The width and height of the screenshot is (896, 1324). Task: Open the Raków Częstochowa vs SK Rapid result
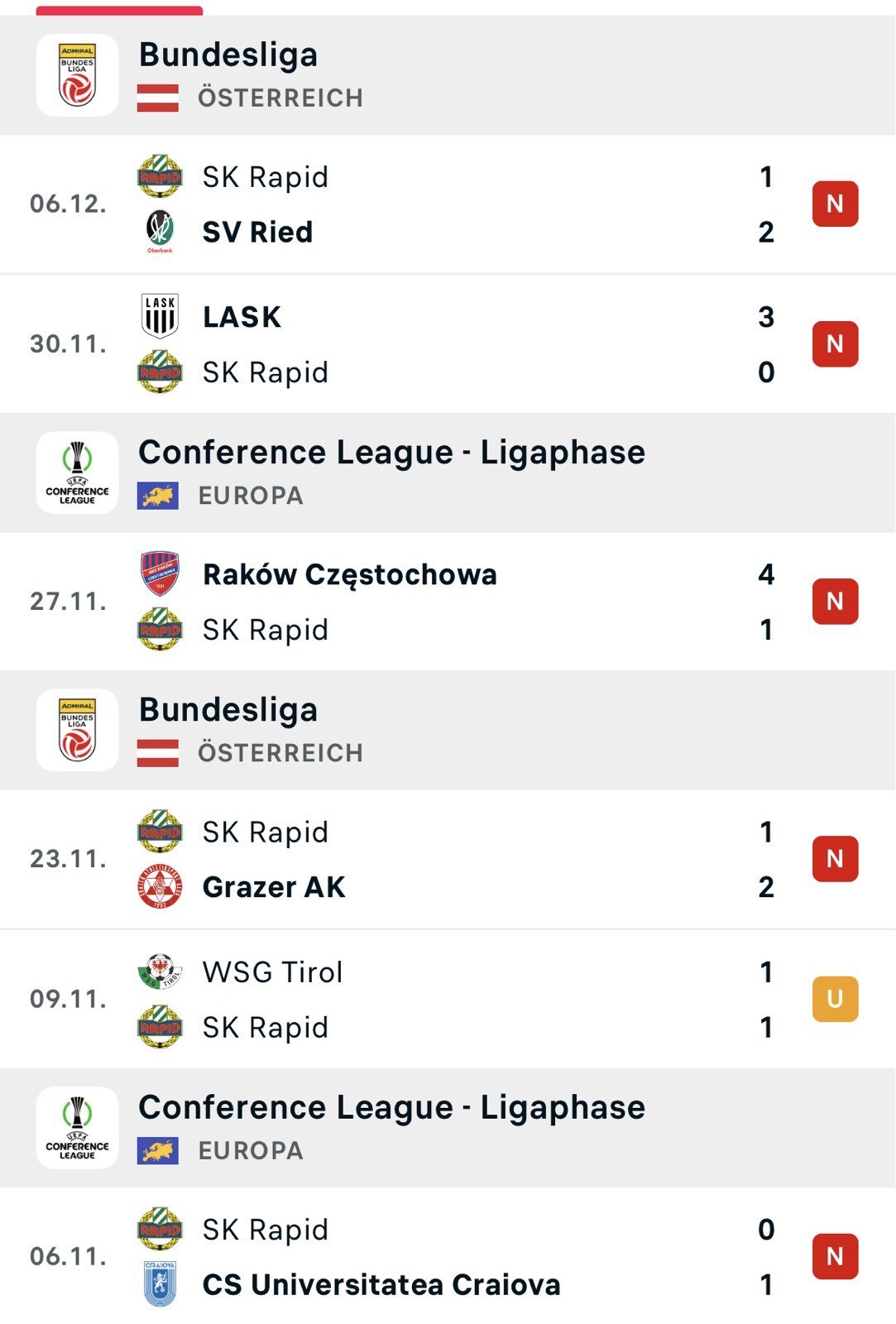click(447, 602)
